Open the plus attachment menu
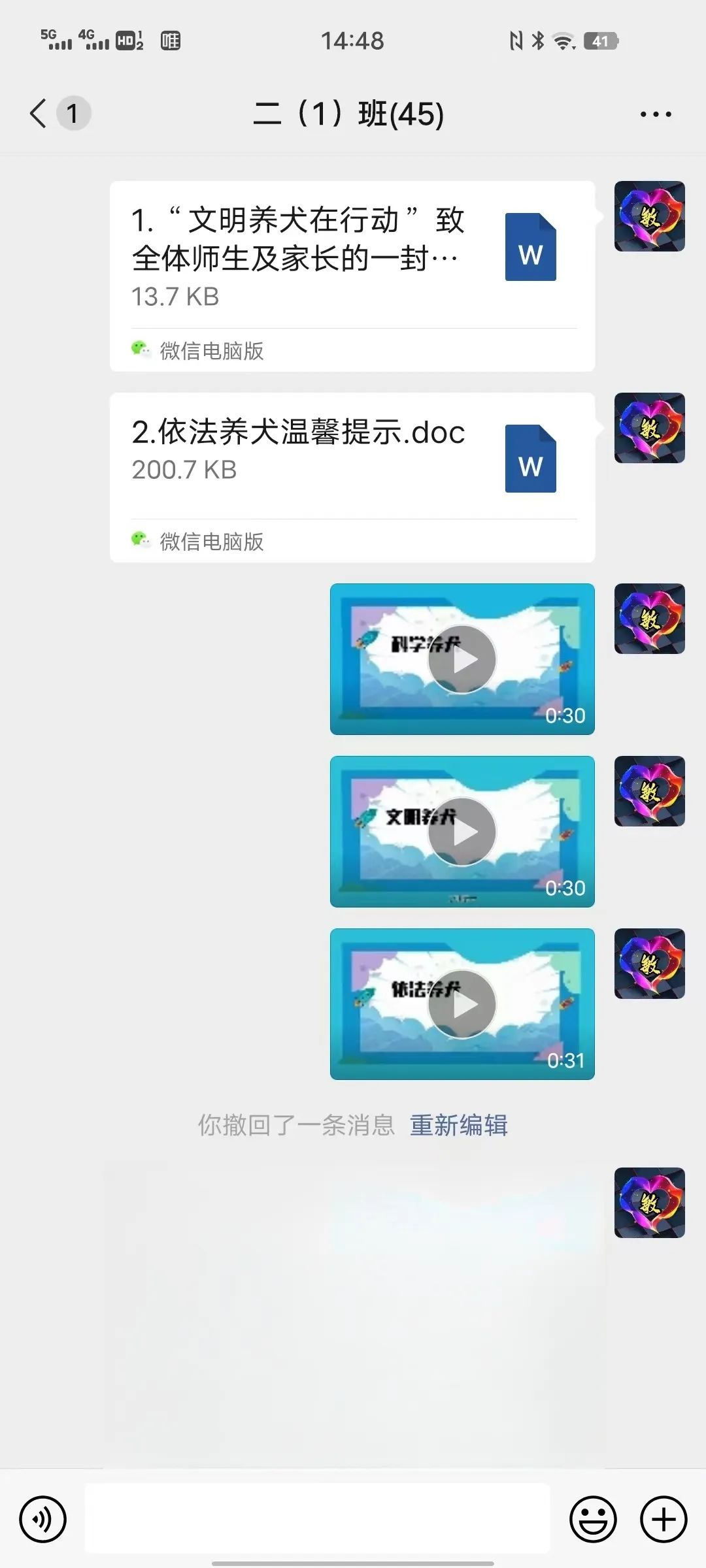Image resolution: width=706 pixels, height=1568 pixels. [x=664, y=1519]
